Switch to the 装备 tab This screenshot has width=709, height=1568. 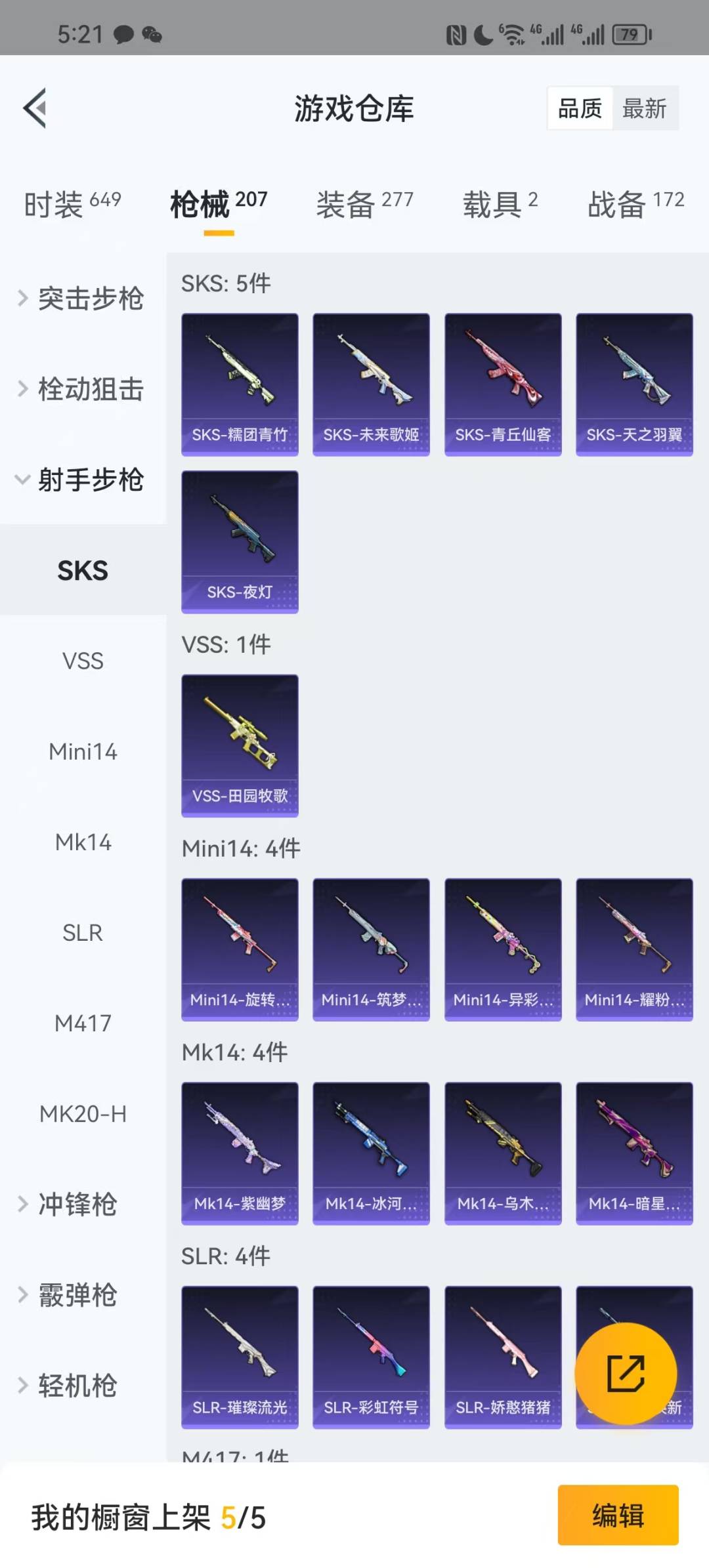click(364, 203)
